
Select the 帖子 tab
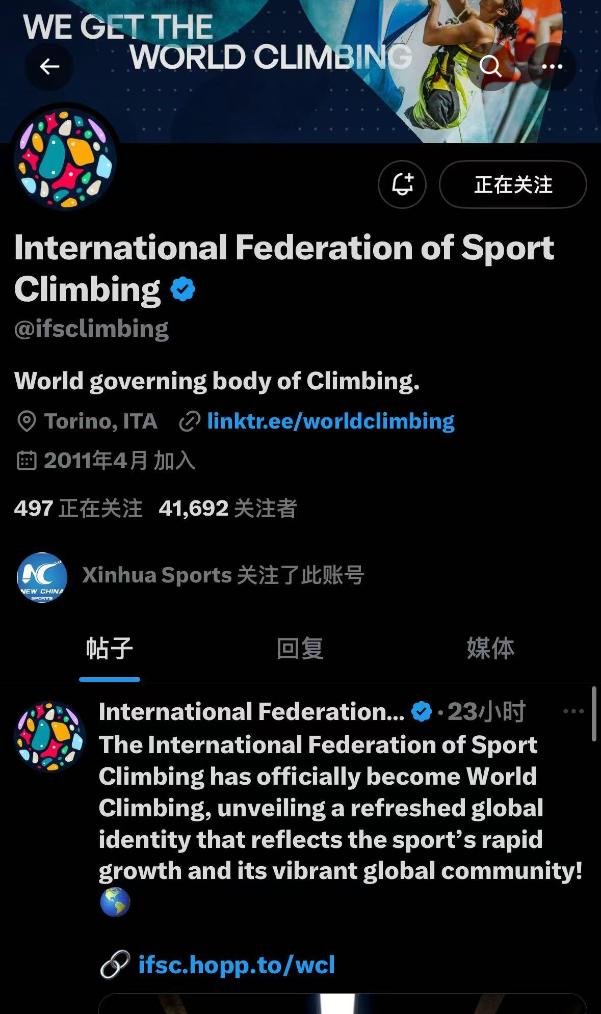coord(109,648)
